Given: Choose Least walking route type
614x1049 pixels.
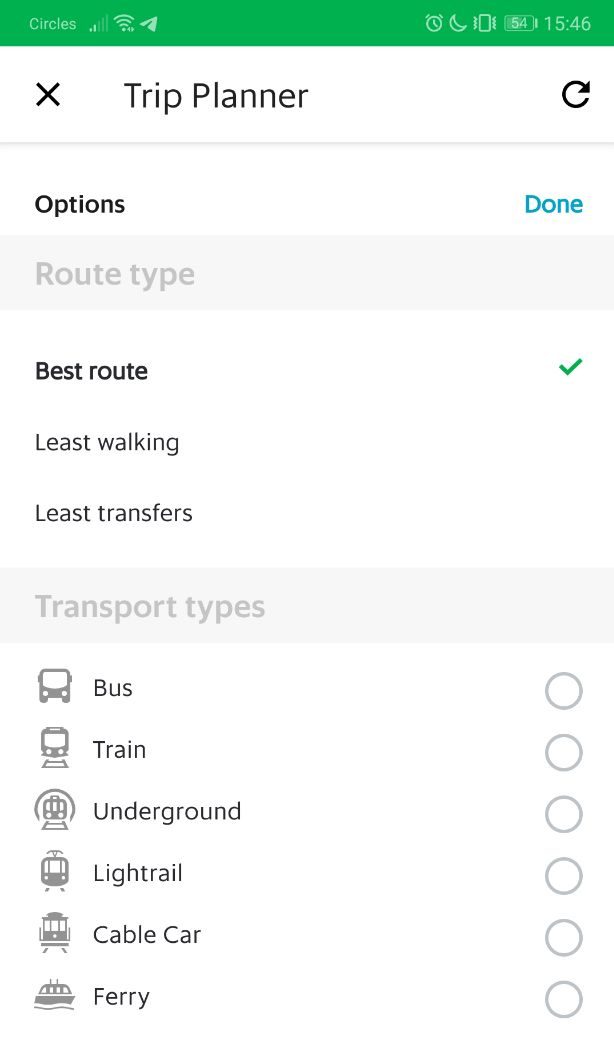Looking at the screenshot, I should (307, 442).
